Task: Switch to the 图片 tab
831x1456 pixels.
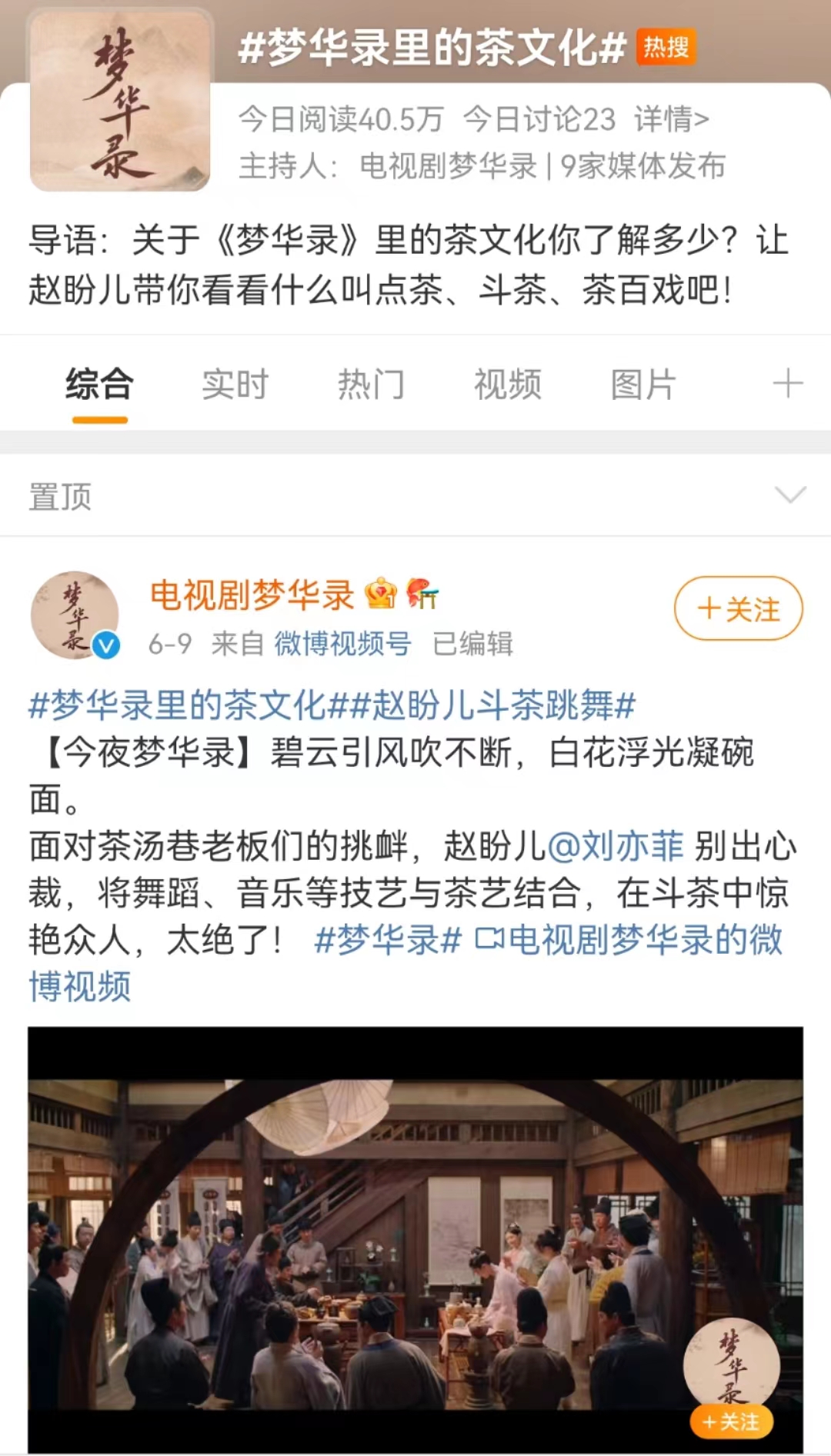Action: 643,385
